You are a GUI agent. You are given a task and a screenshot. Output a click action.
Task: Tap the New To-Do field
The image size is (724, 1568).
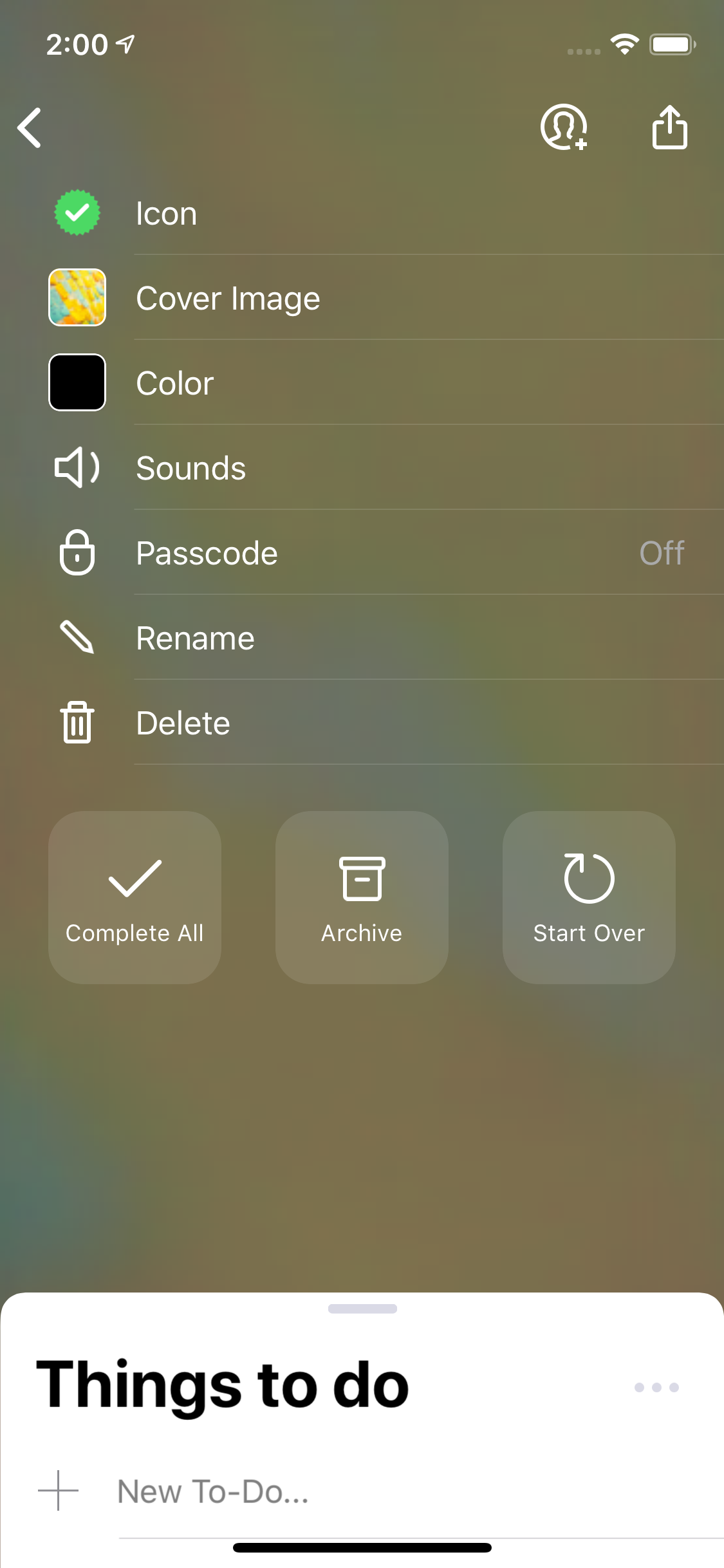tap(386, 1491)
